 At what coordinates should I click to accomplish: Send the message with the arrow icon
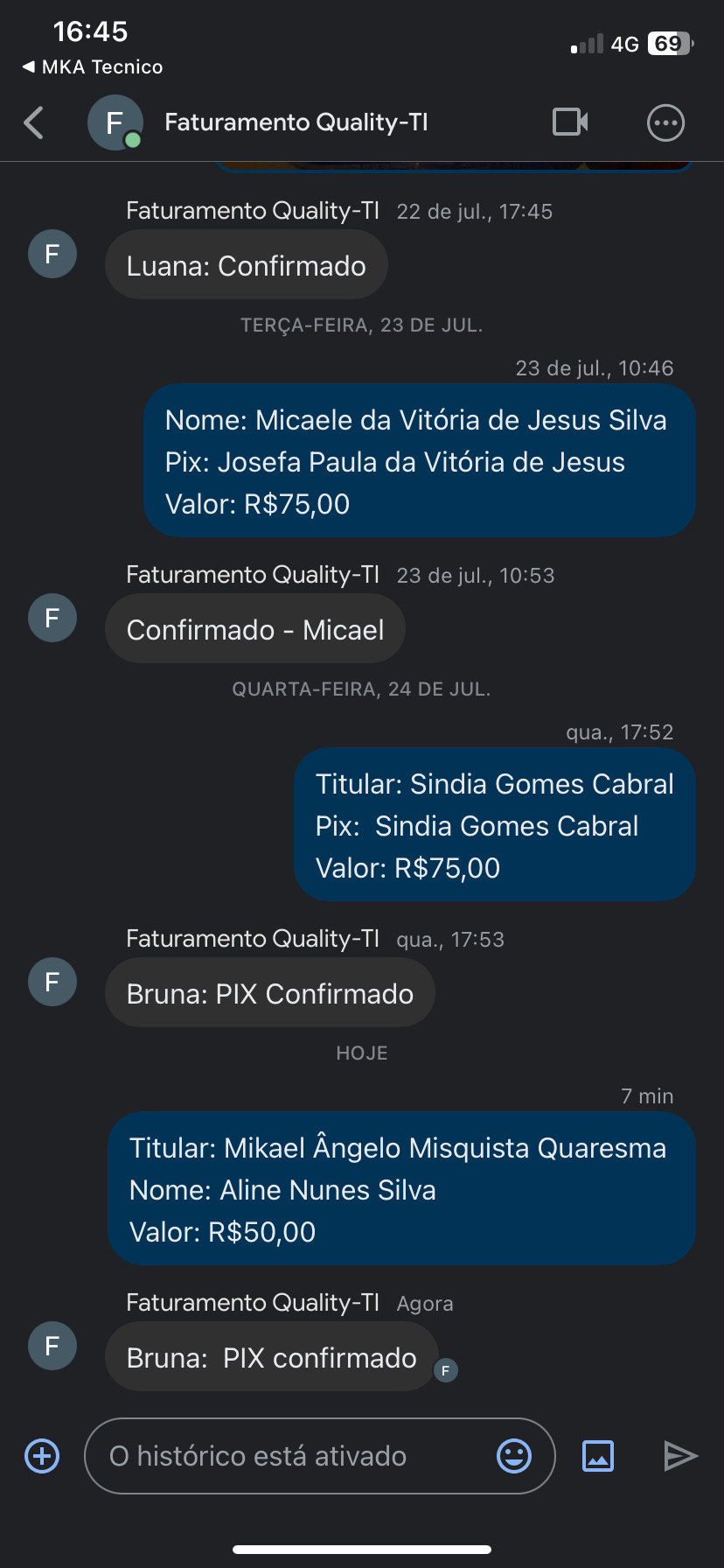tap(680, 1456)
